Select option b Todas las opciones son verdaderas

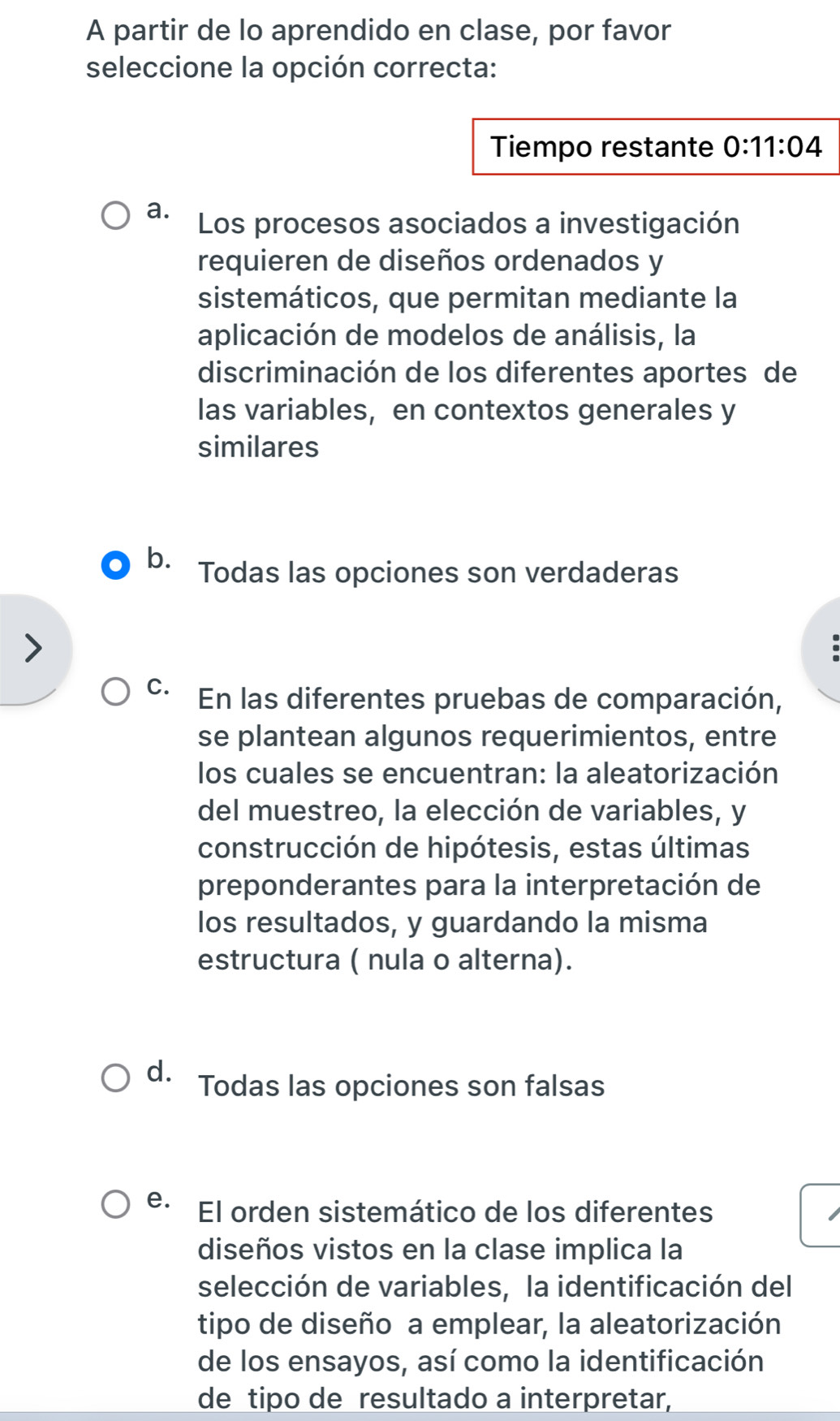pyautogui.click(x=115, y=566)
